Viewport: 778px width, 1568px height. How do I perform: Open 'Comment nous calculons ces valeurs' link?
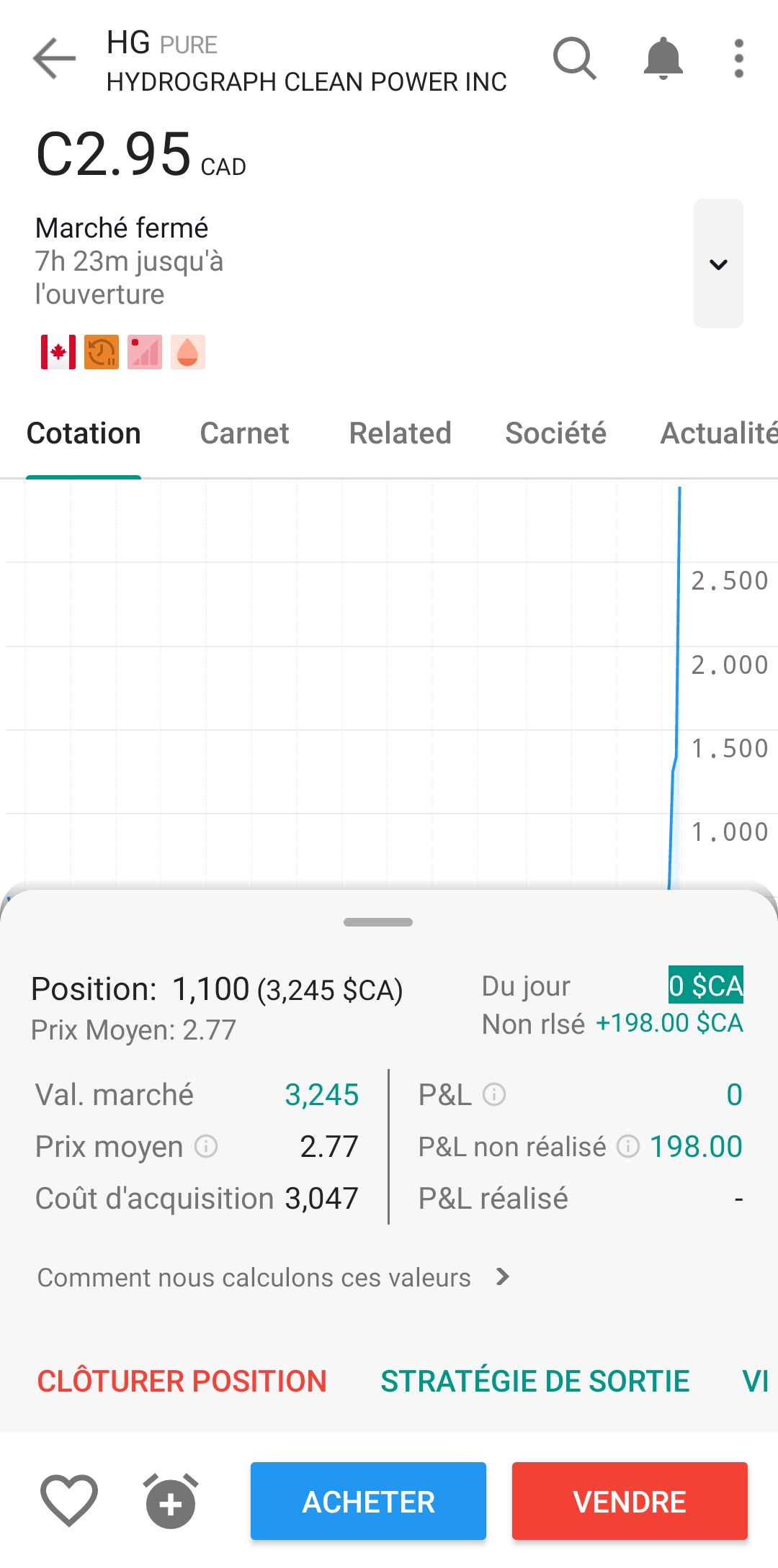[x=274, y=1278]
